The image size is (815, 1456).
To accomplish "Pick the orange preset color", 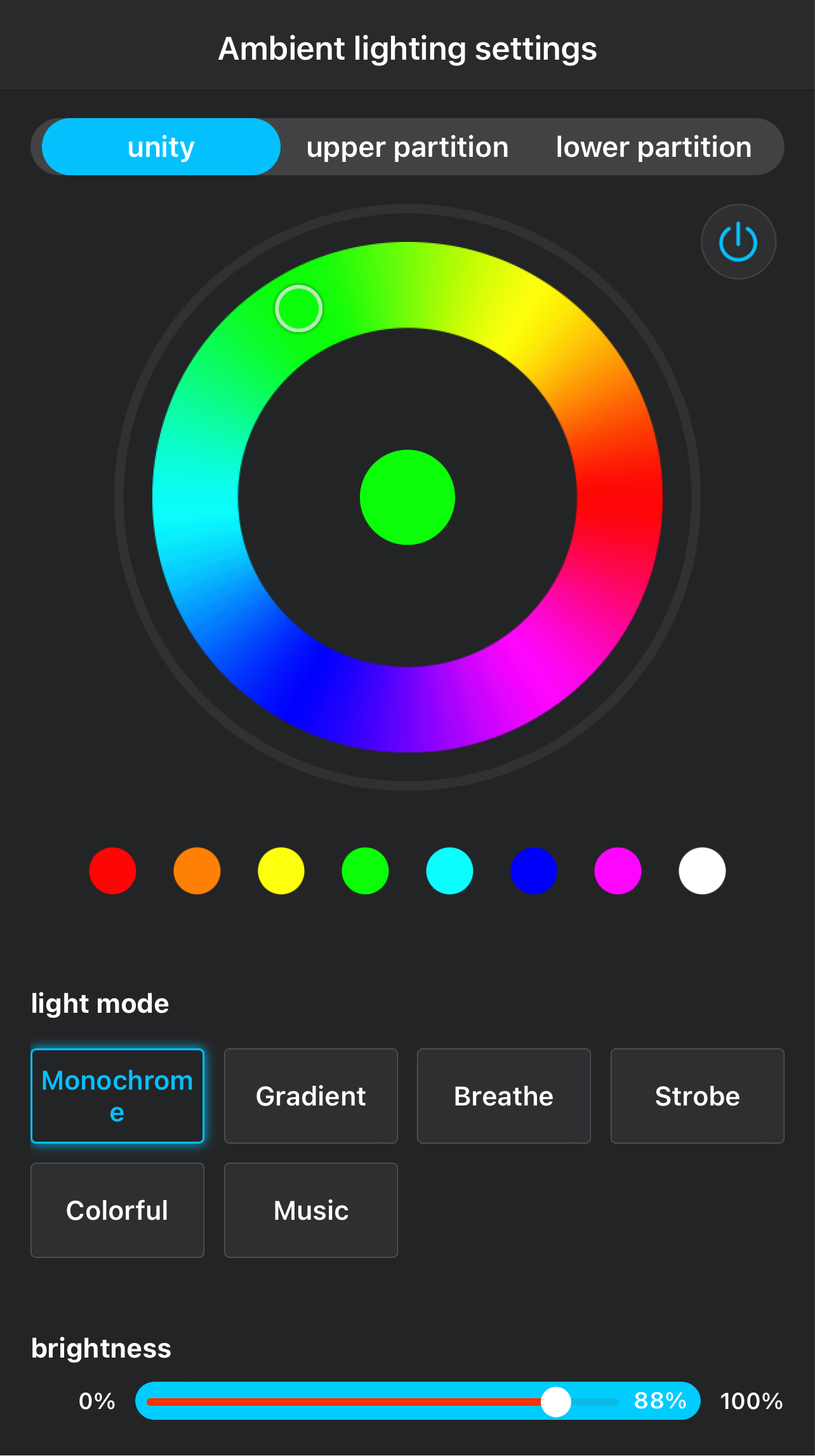I will (x=197, y=871).
